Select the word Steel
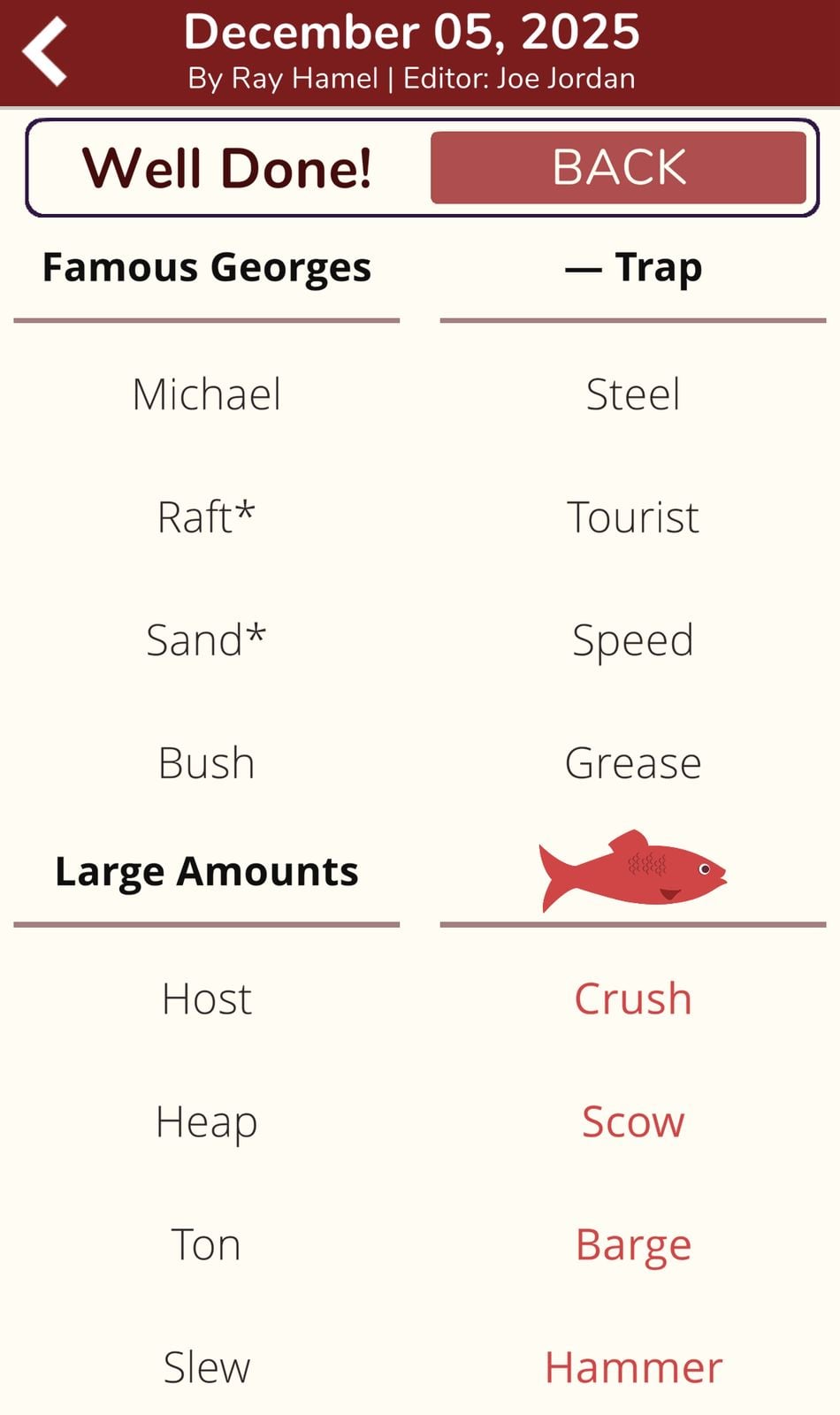 (x=633, y=394)
